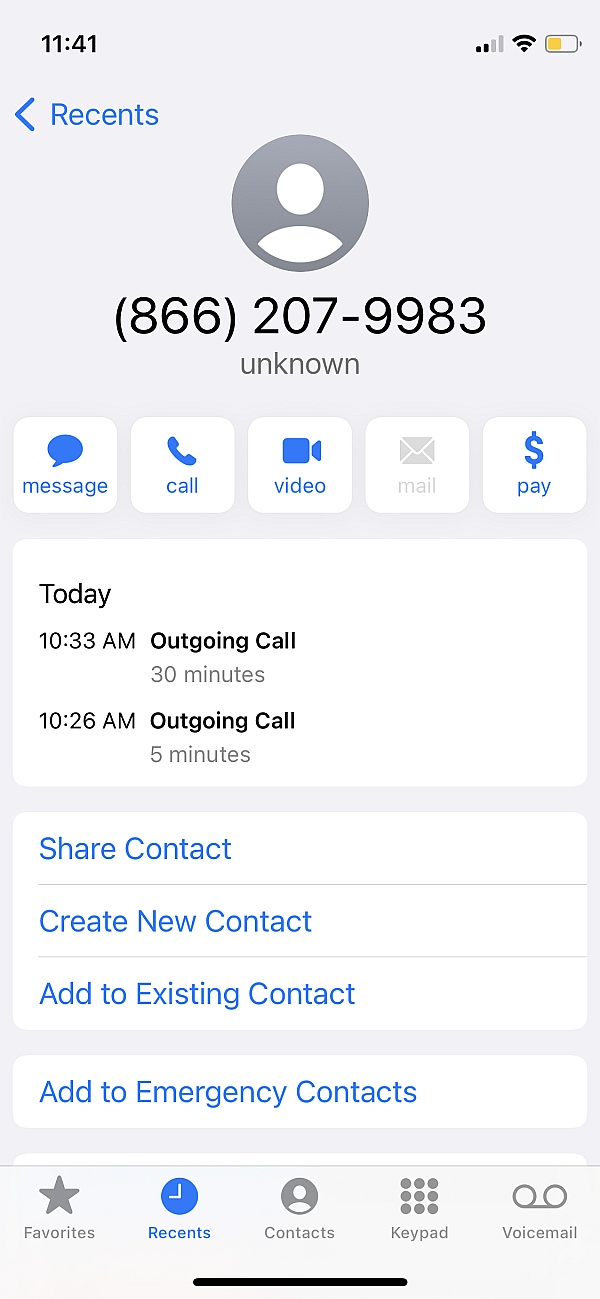Select Add to Existing Contact
Image resolution: width=600 pixels, height=1299 pixels.
pyautogui.click(x=197, y=994)
